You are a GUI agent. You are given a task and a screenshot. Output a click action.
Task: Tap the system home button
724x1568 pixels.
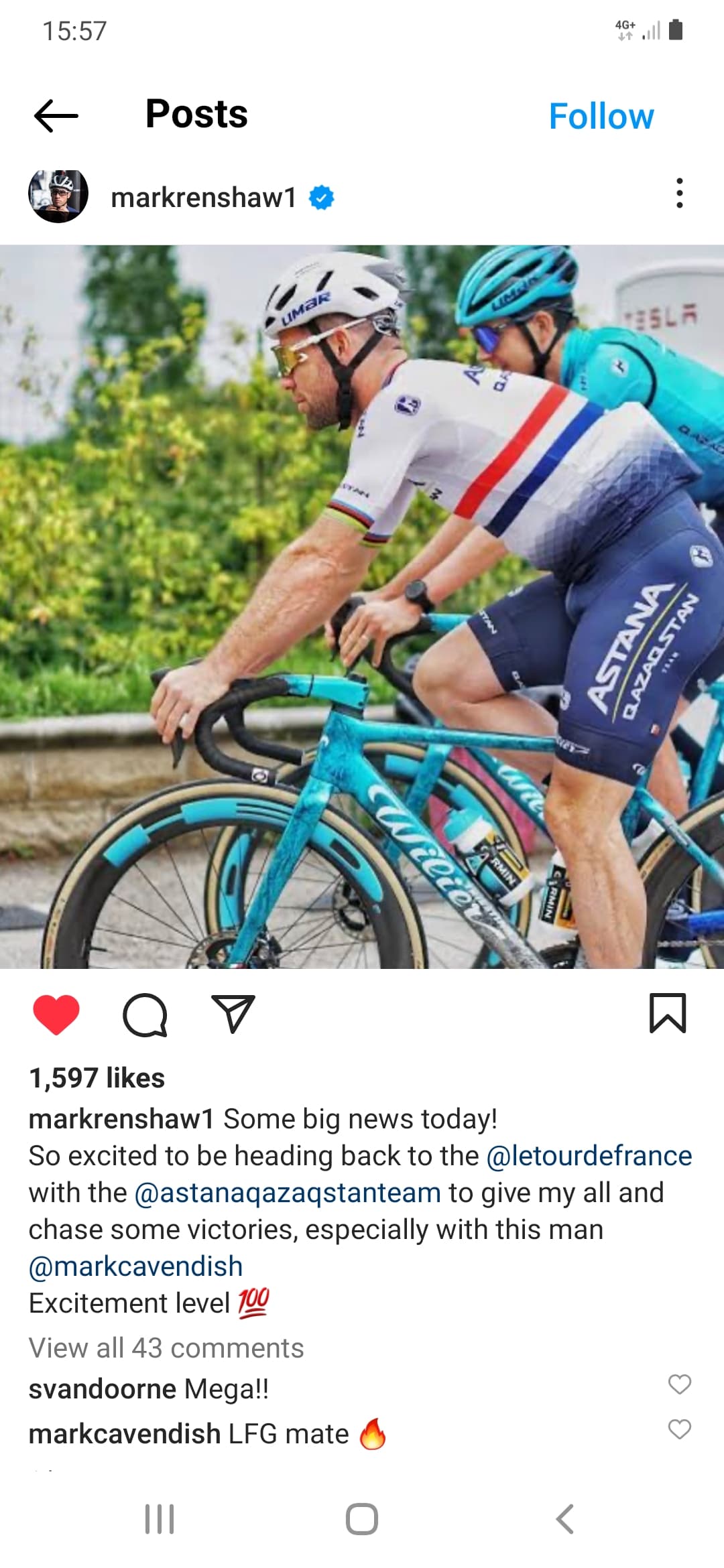(x=362, y=1519)
